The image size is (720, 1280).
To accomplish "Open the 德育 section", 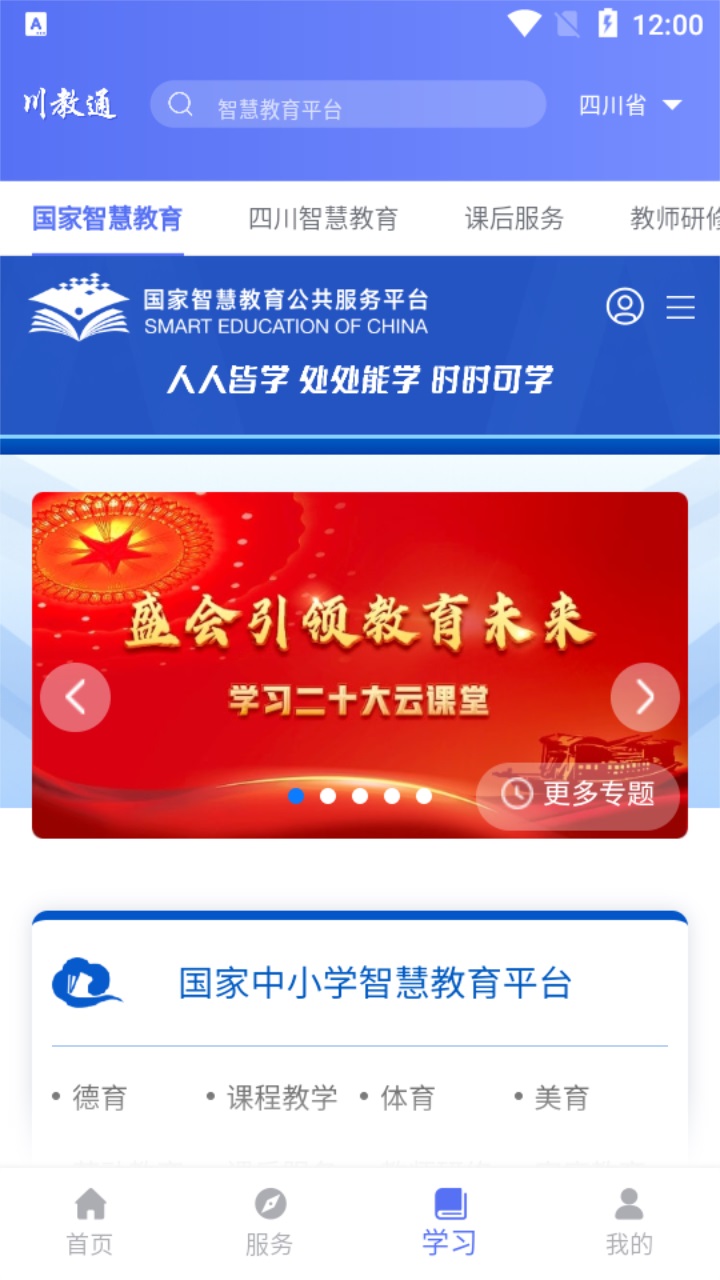I will (x=99, y=1098).
